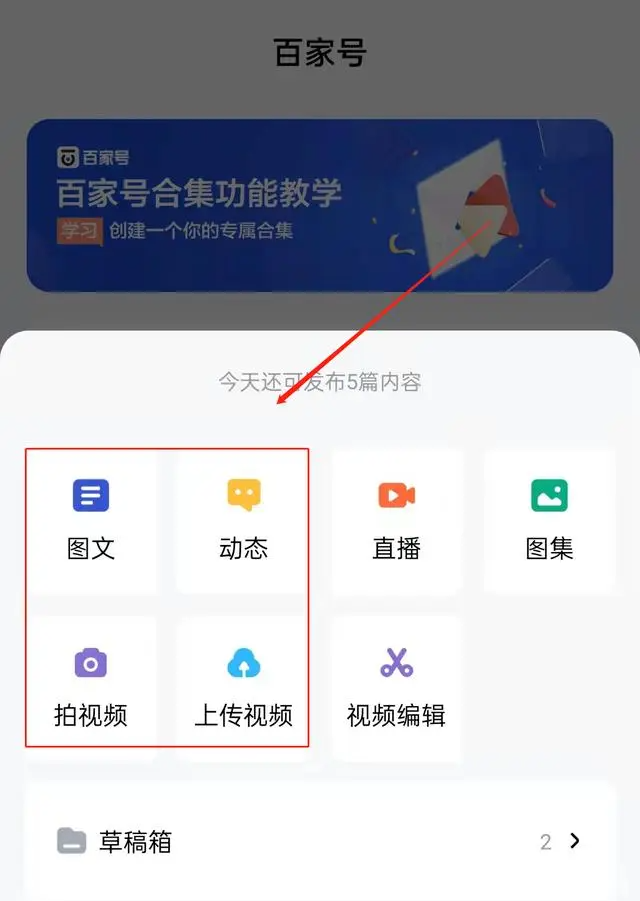Viewport: 640px width, 901px height.
Task: Open the 图集 photo gallery option
Action: (x=549, y=520)
